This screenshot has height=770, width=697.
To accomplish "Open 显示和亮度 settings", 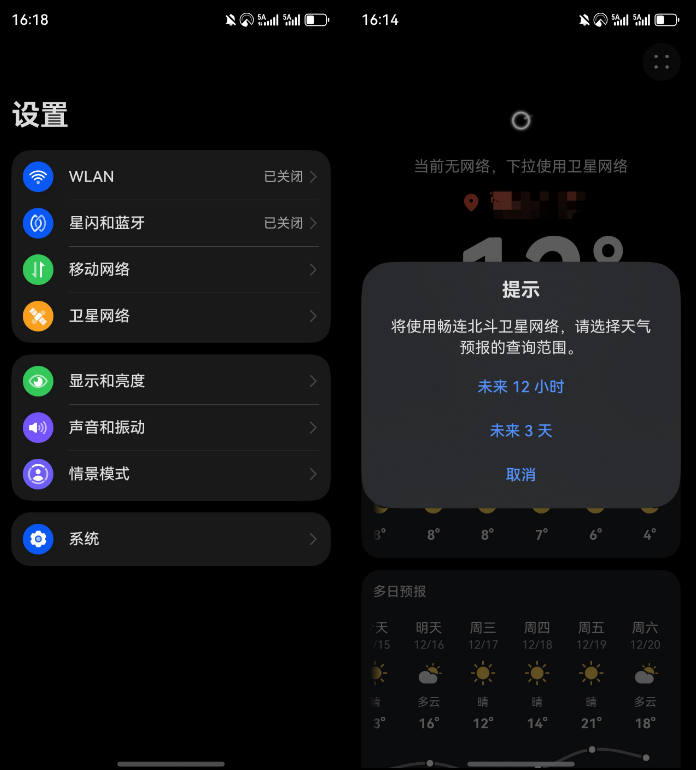I will tap(170, 381).
